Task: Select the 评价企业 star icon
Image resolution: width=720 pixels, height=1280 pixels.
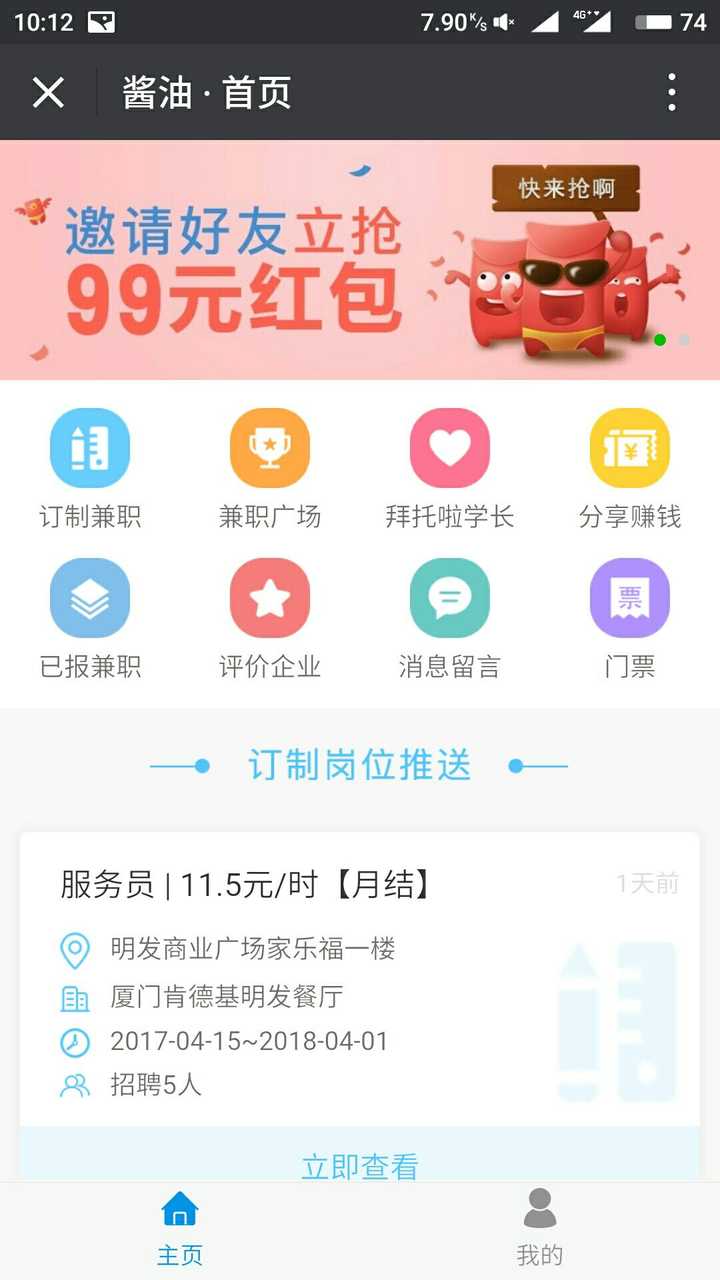Action: [270, 600]
